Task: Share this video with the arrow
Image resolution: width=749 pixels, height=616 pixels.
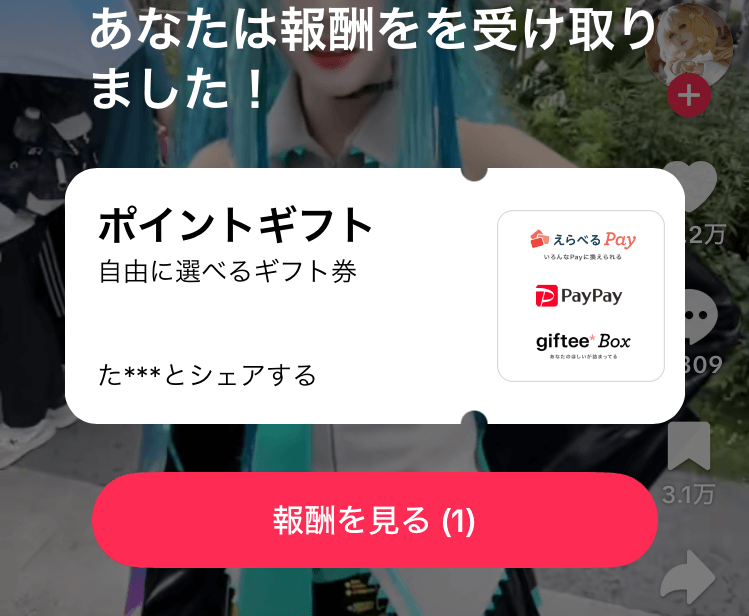Action: [690, 578]
